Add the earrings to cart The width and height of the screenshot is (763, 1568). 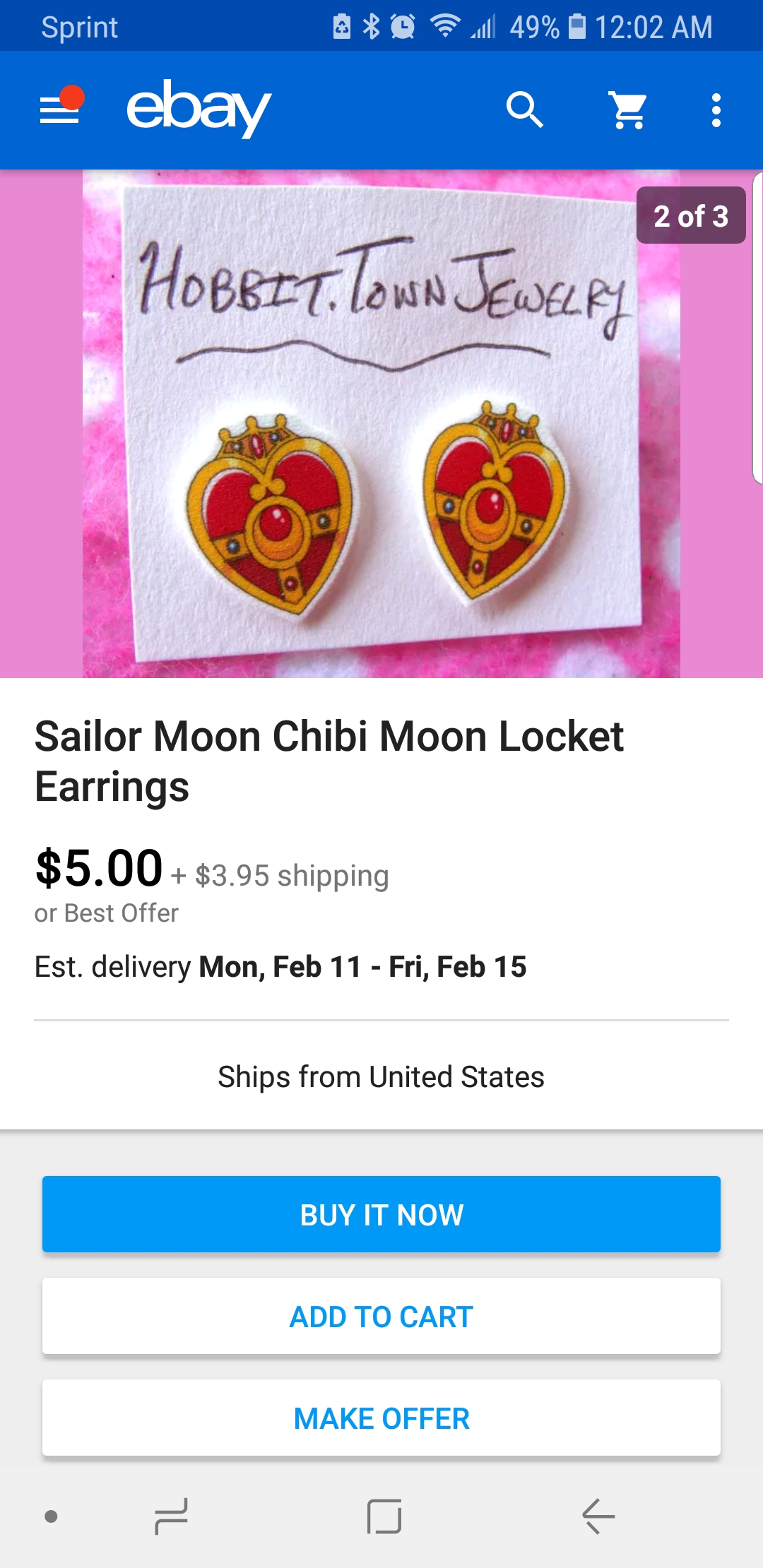pyautogui.click(x=381, y=1316)
